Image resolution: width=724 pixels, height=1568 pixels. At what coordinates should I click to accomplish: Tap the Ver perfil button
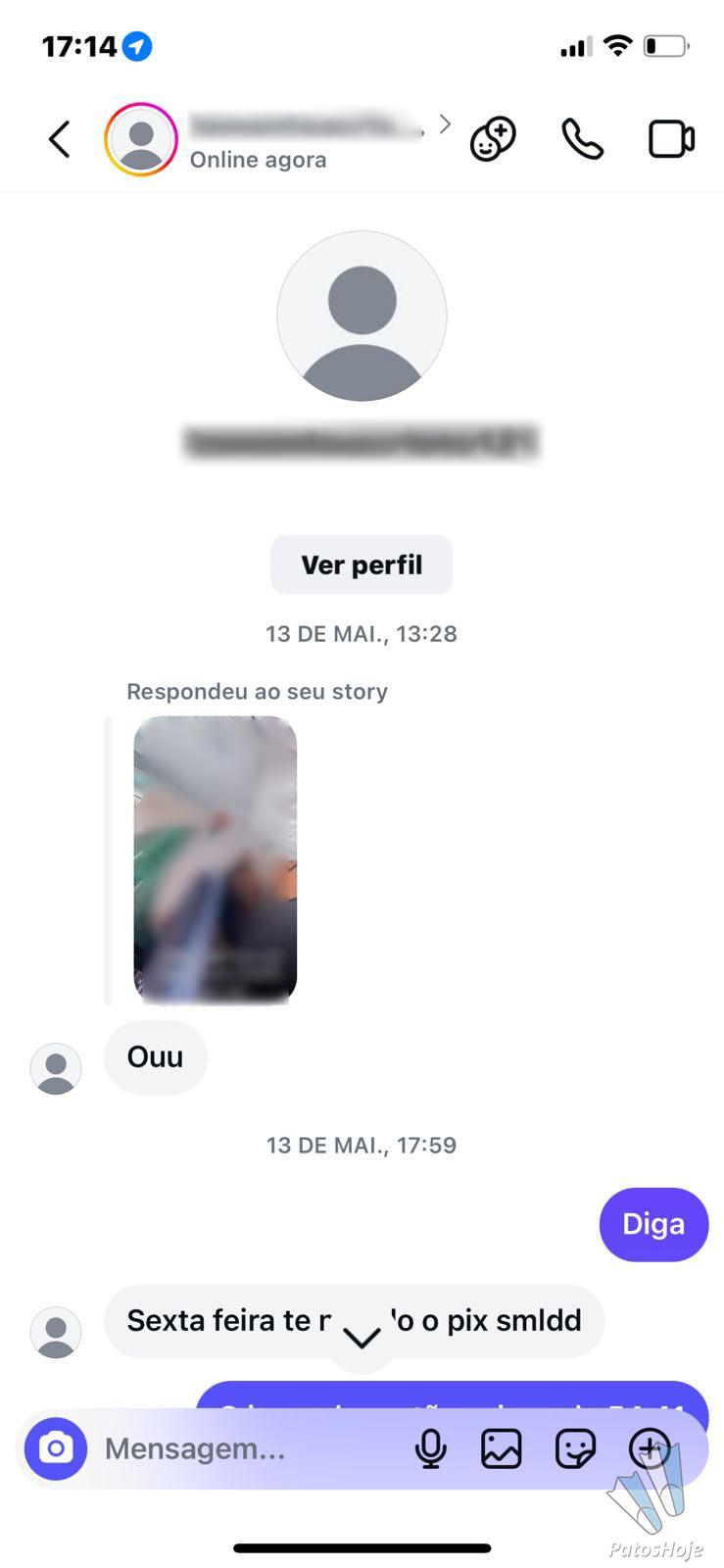(362, 564)
